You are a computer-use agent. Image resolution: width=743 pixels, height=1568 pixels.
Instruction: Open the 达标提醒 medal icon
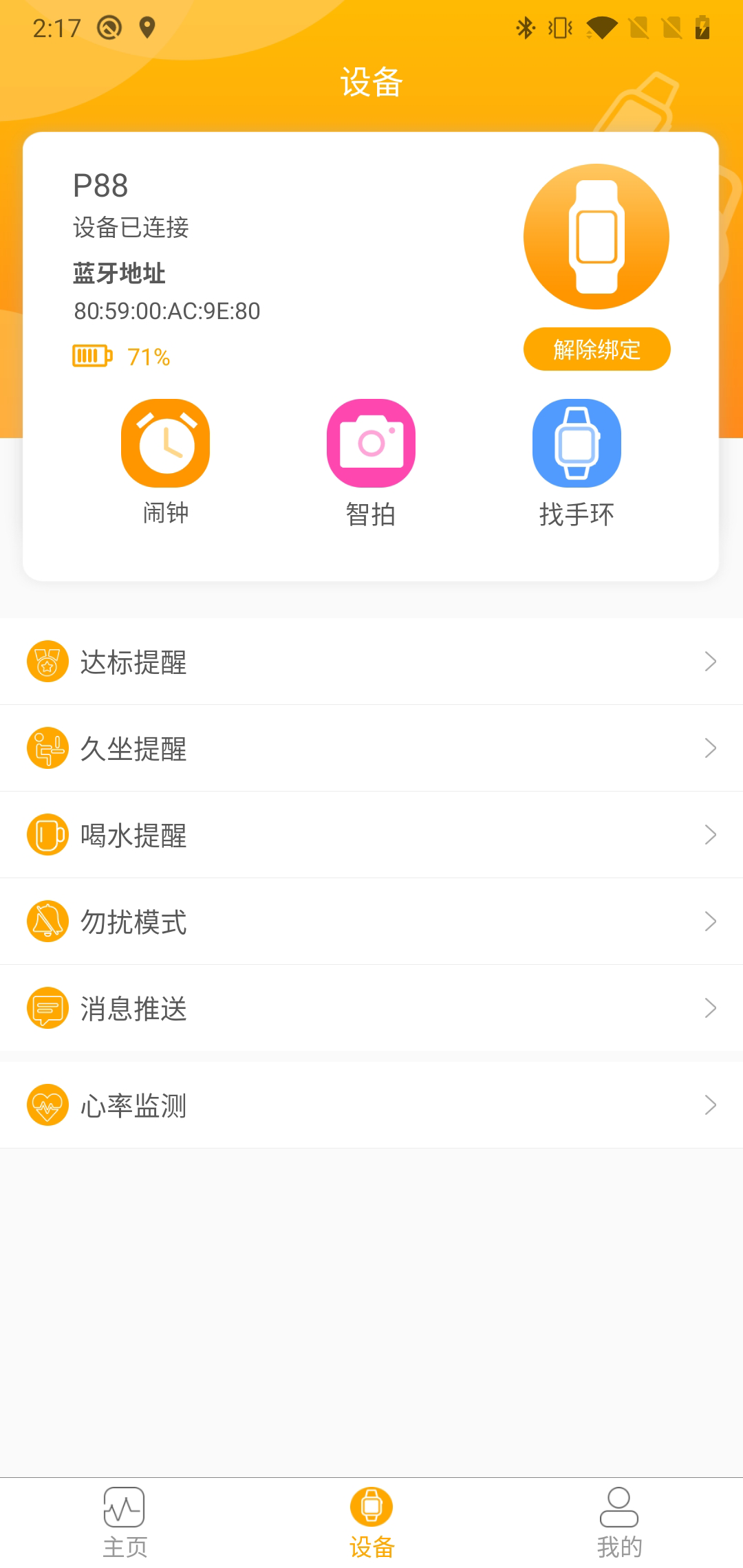(45, 662)
